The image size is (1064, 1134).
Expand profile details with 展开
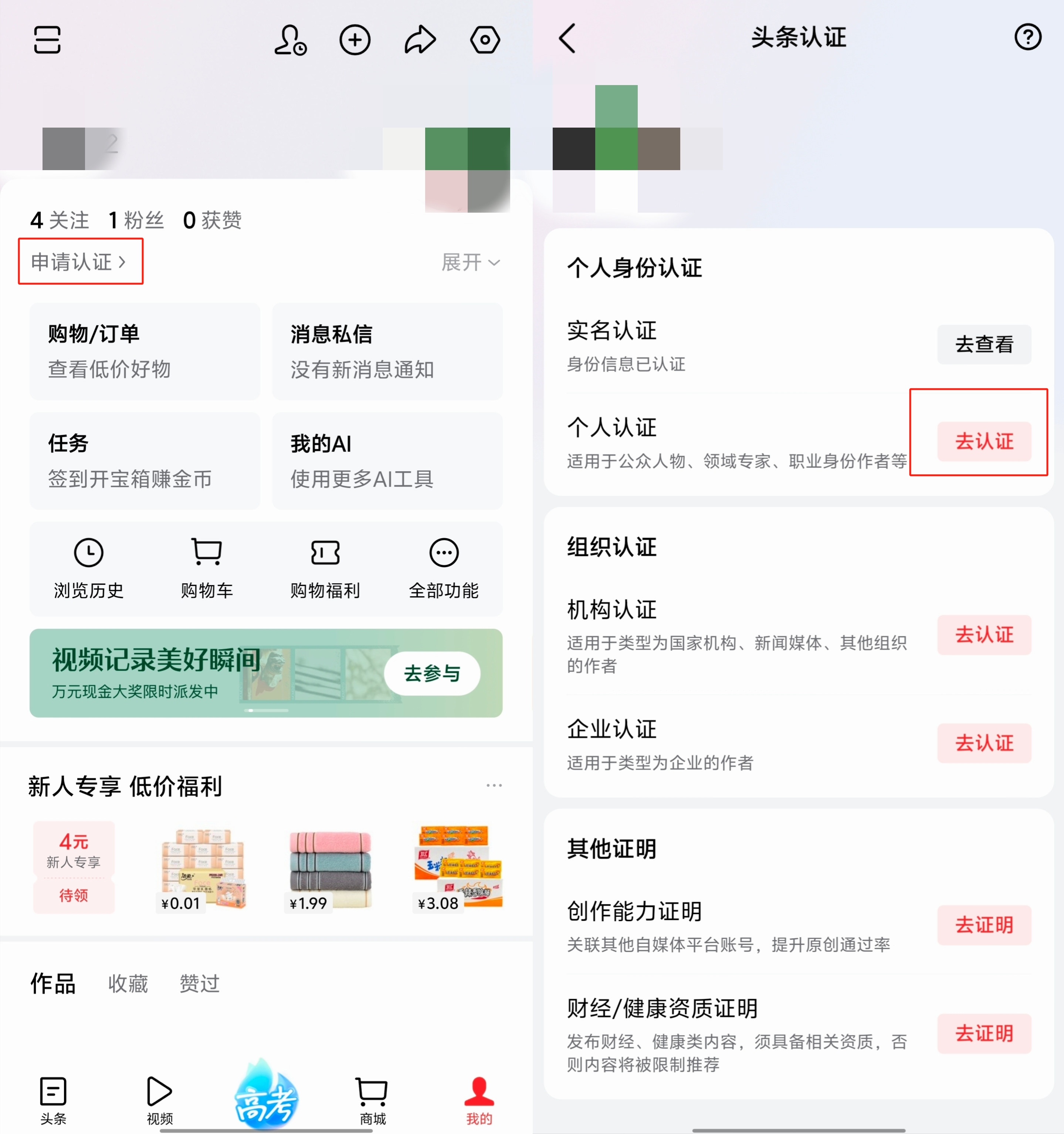470,262
